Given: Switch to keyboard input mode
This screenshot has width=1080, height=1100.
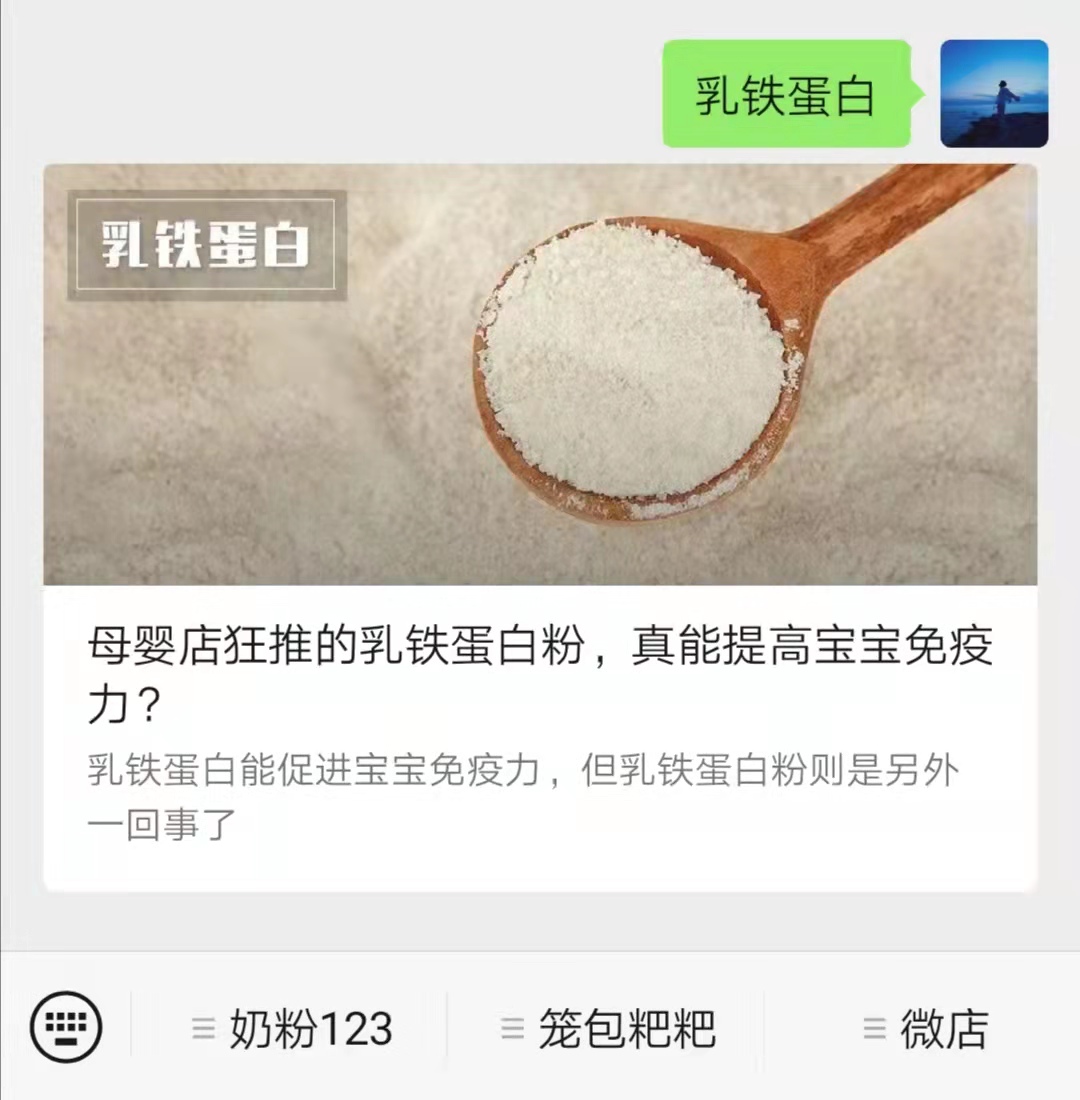Looking at the screenshot, I should (x=66, y=1027).
